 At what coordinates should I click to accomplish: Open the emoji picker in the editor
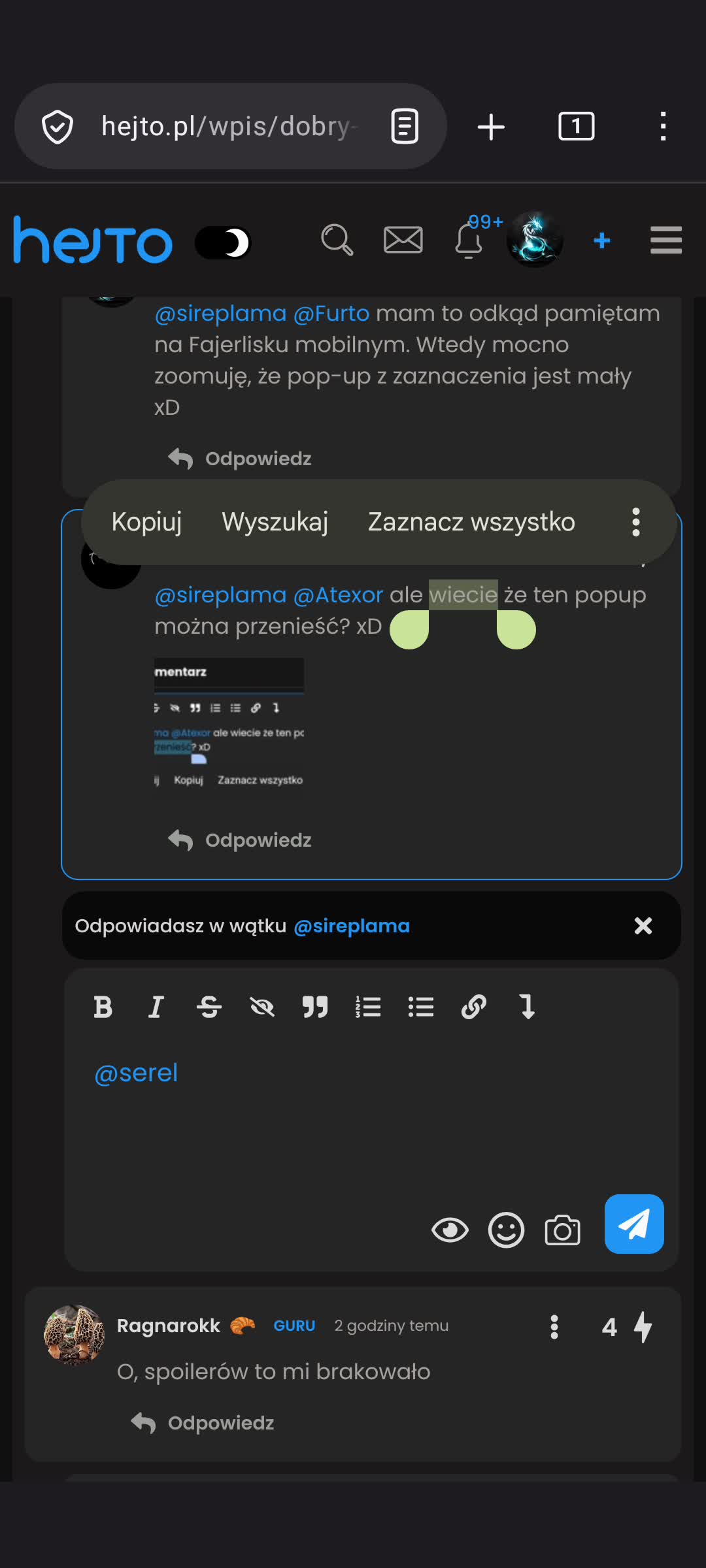[506, 1231]
